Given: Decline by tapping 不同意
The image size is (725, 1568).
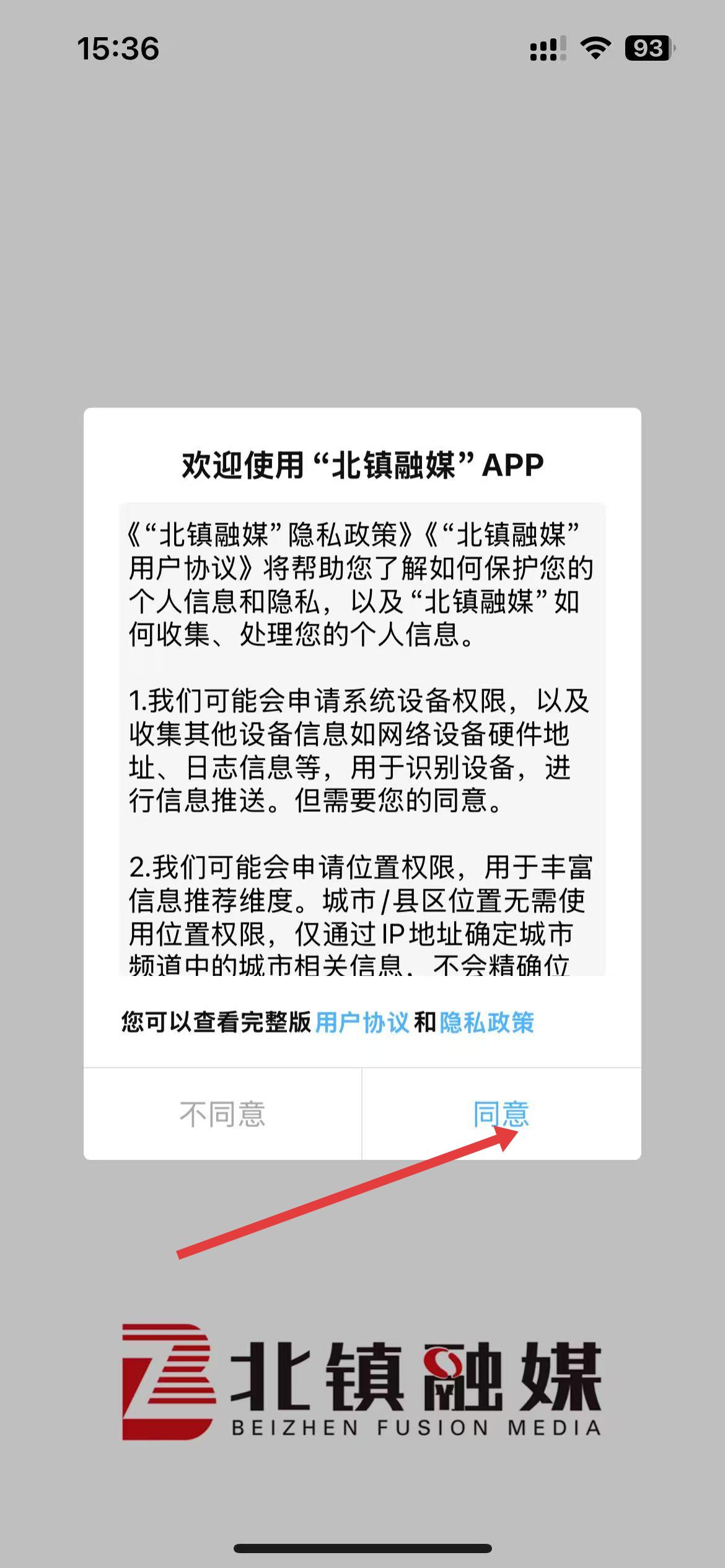Looking at the screenshot, I should (x=222, y=1114).
